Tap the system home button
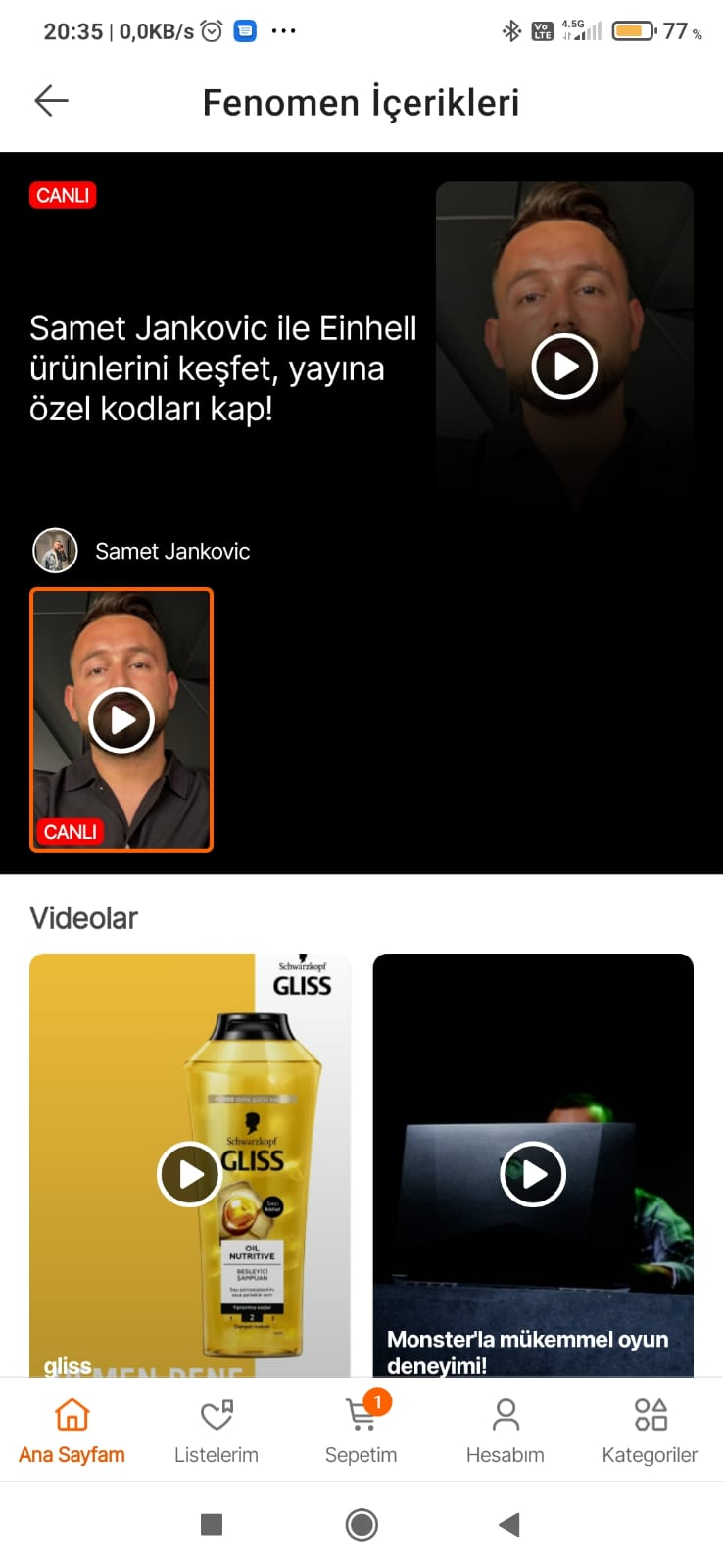This screenshot has height=1568, width=723. pos(361,1524)
